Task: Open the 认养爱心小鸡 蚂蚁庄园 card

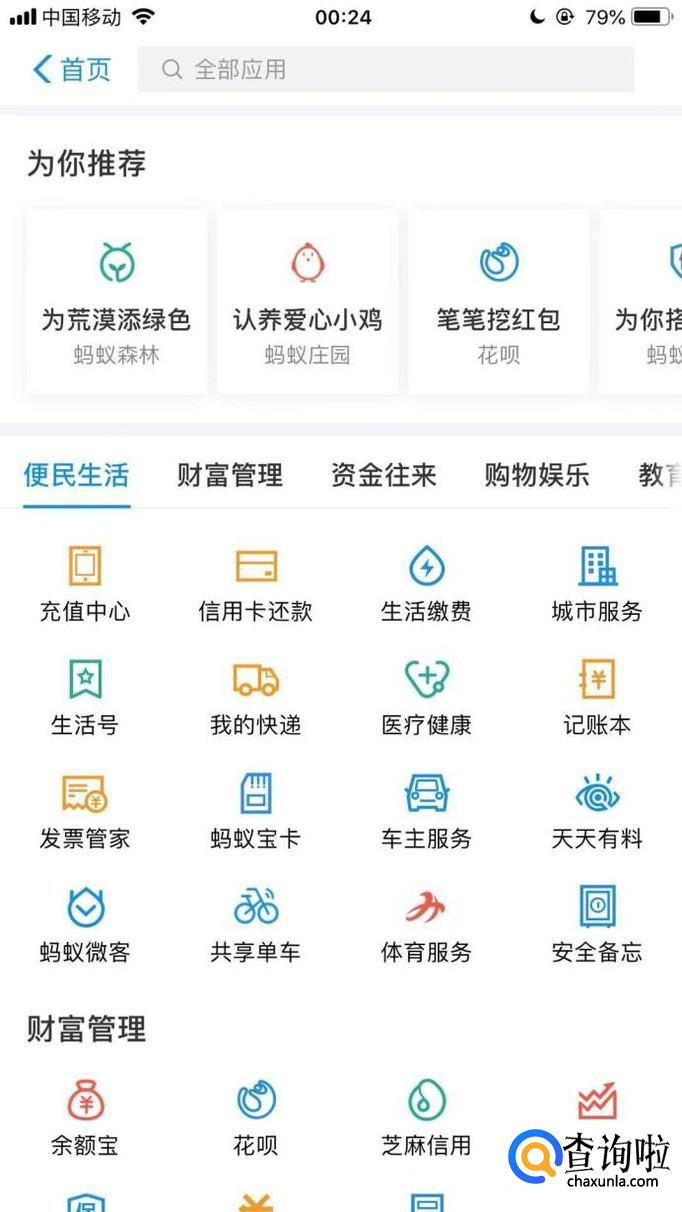Action: click(x=308, y=301)
